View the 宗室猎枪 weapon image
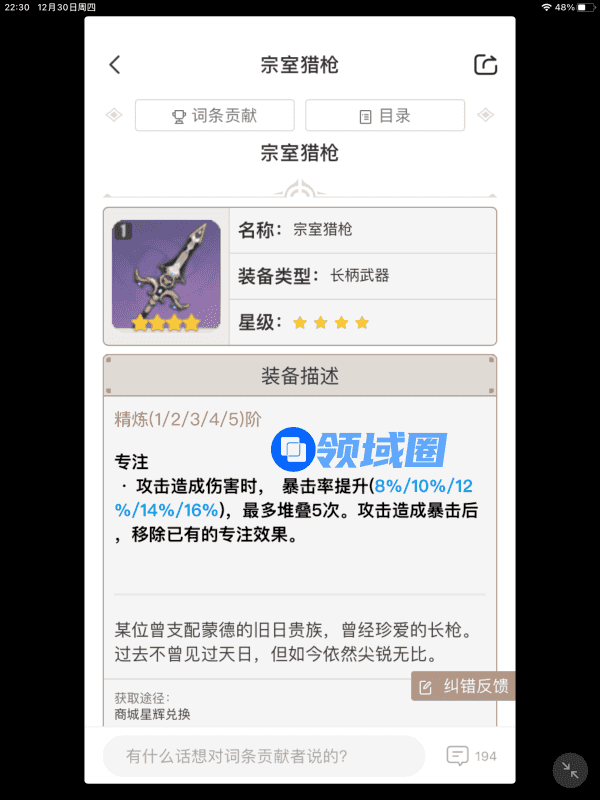This screenshot has width=600, height=800. pyautogui.click(x=166, y=275)
